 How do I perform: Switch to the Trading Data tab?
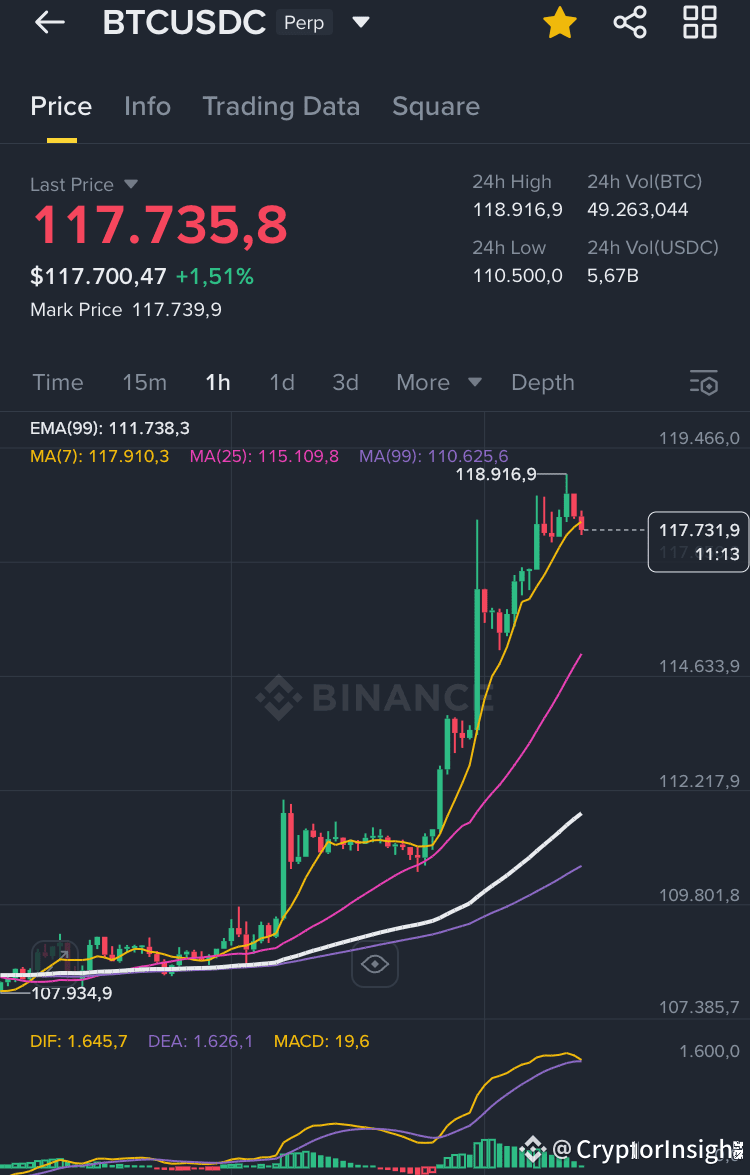tap(281, 106)
